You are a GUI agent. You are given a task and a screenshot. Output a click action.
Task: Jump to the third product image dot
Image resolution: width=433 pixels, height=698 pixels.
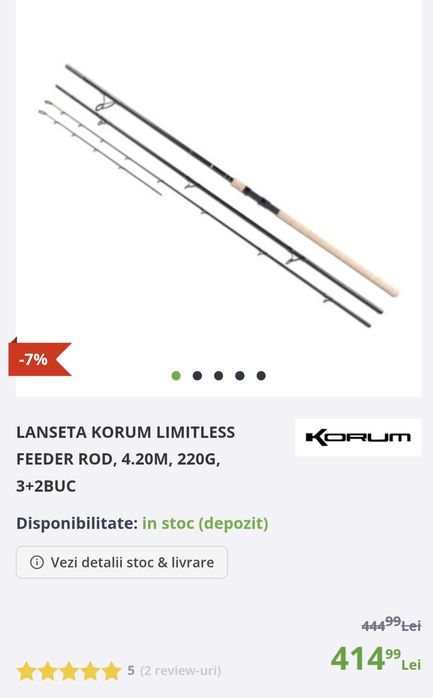(219, 376)
